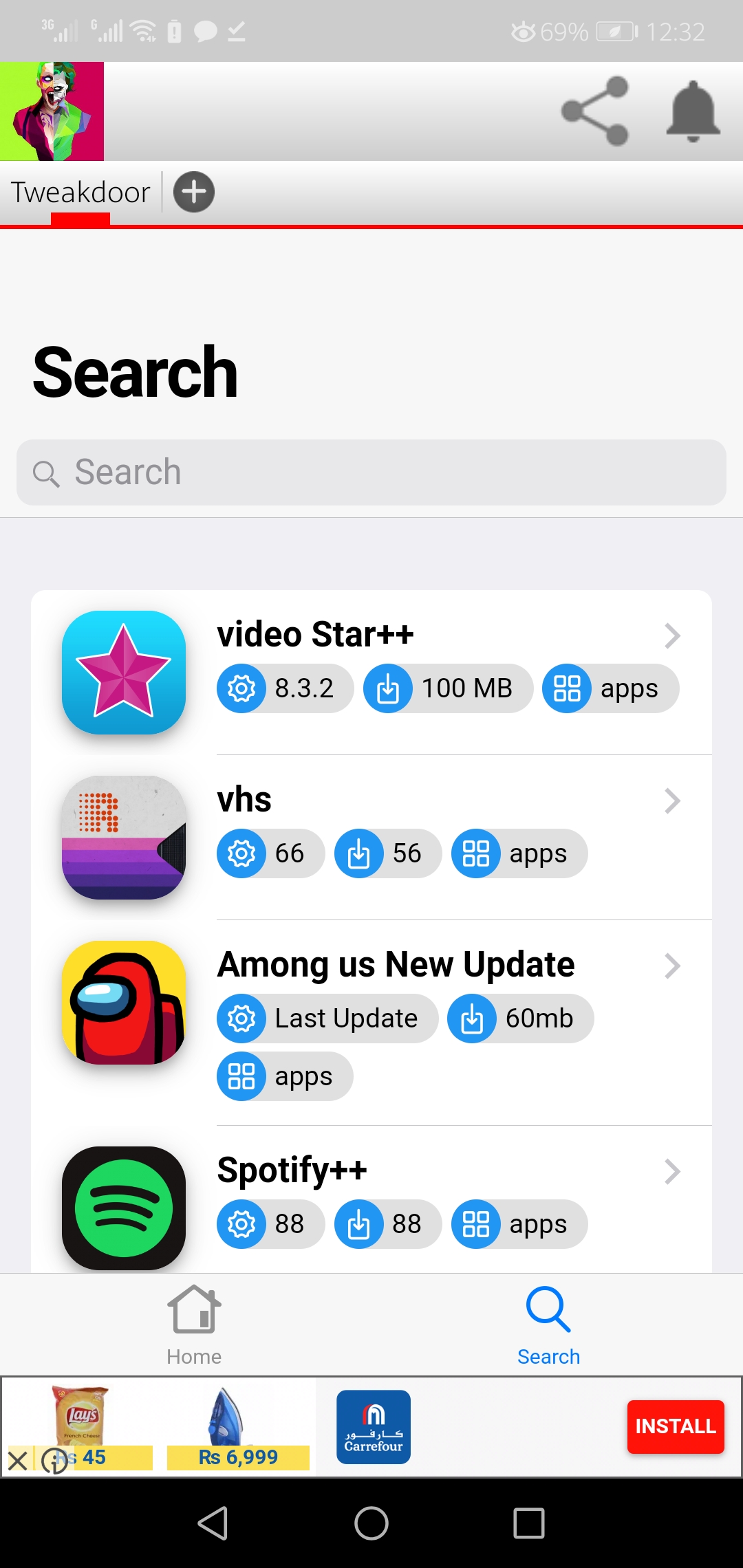This screenshot has width=743, height=1568.
Task: Tap the share icon in the header
Action: point(595,111)
